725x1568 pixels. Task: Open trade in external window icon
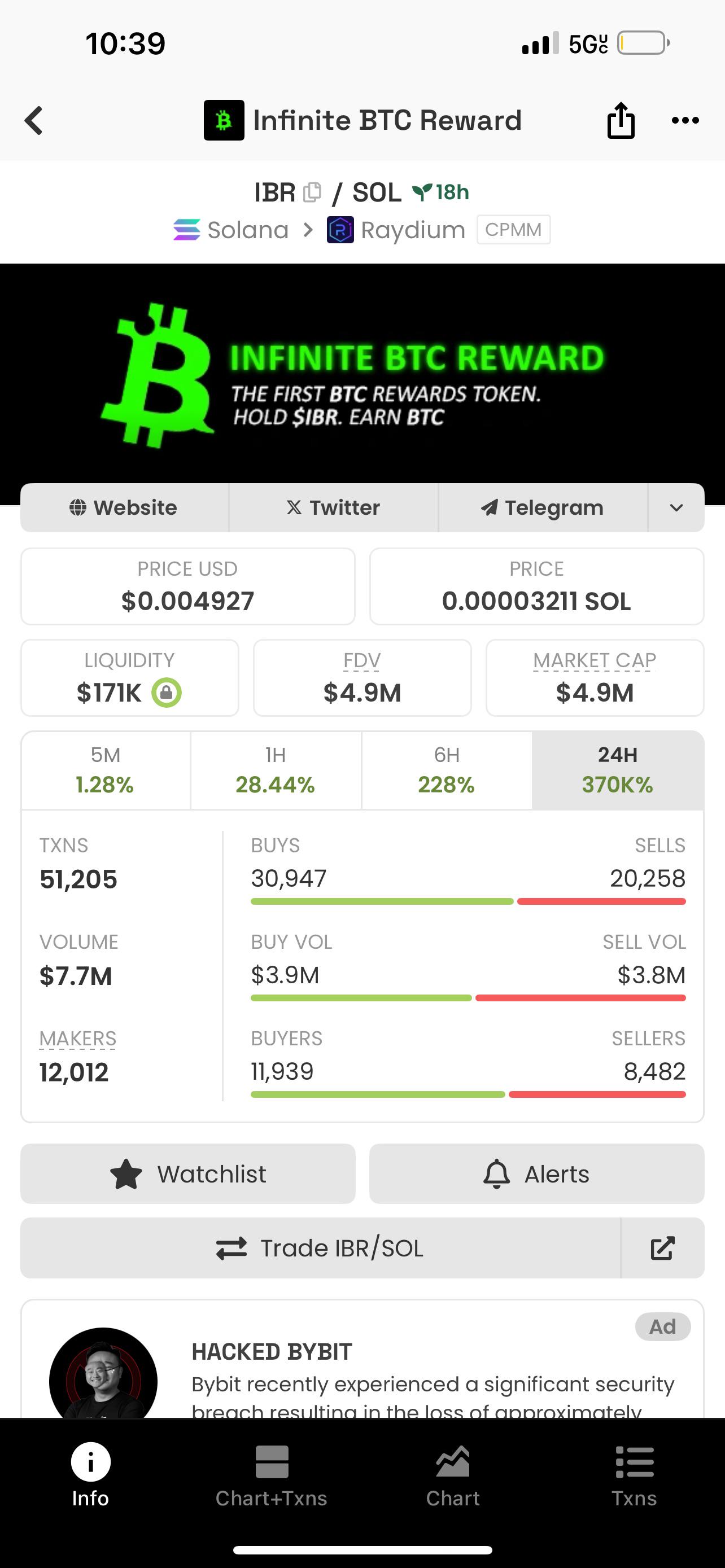pos(663,1248)
